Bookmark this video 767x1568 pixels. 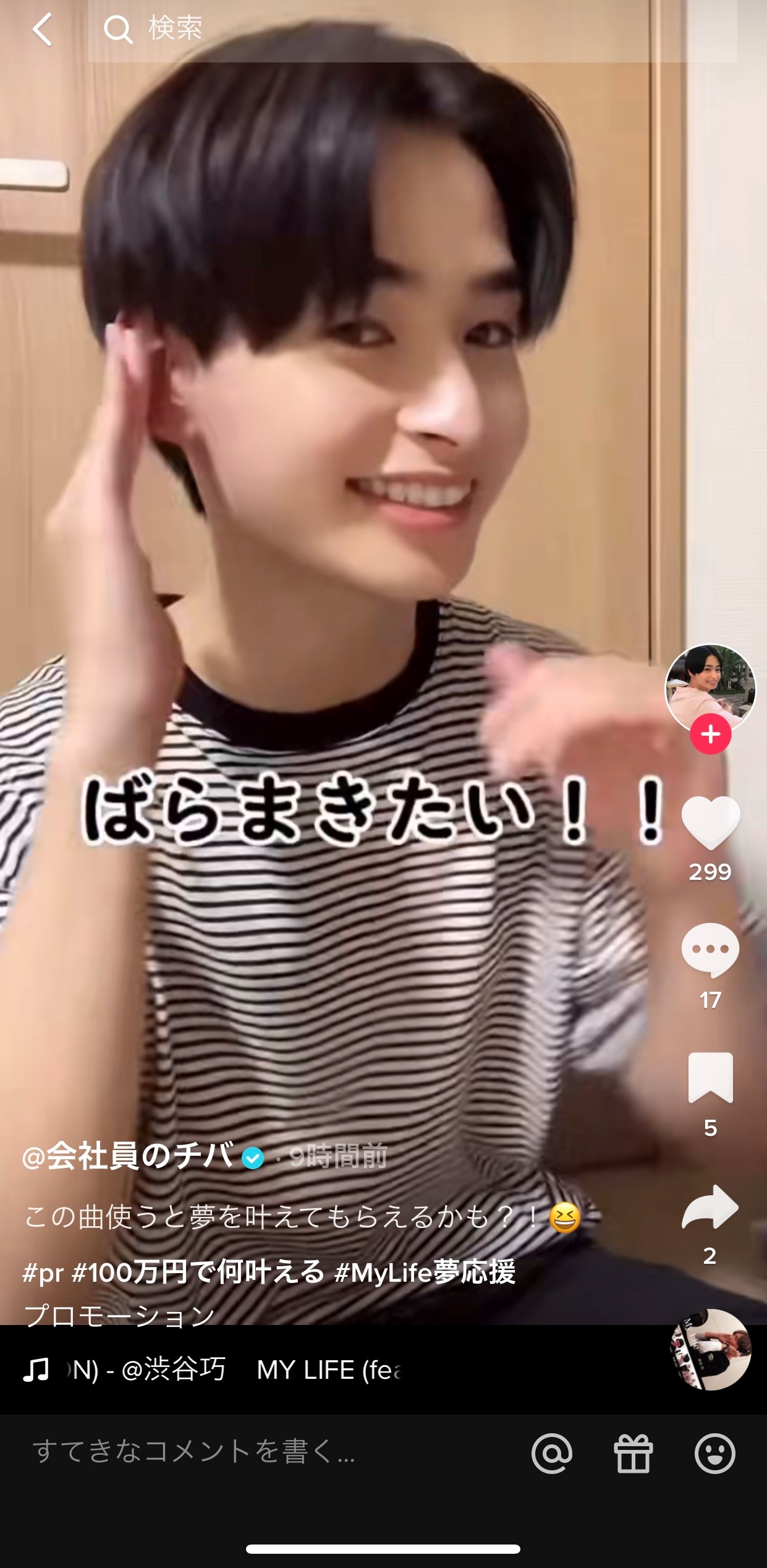(710, 1078)
